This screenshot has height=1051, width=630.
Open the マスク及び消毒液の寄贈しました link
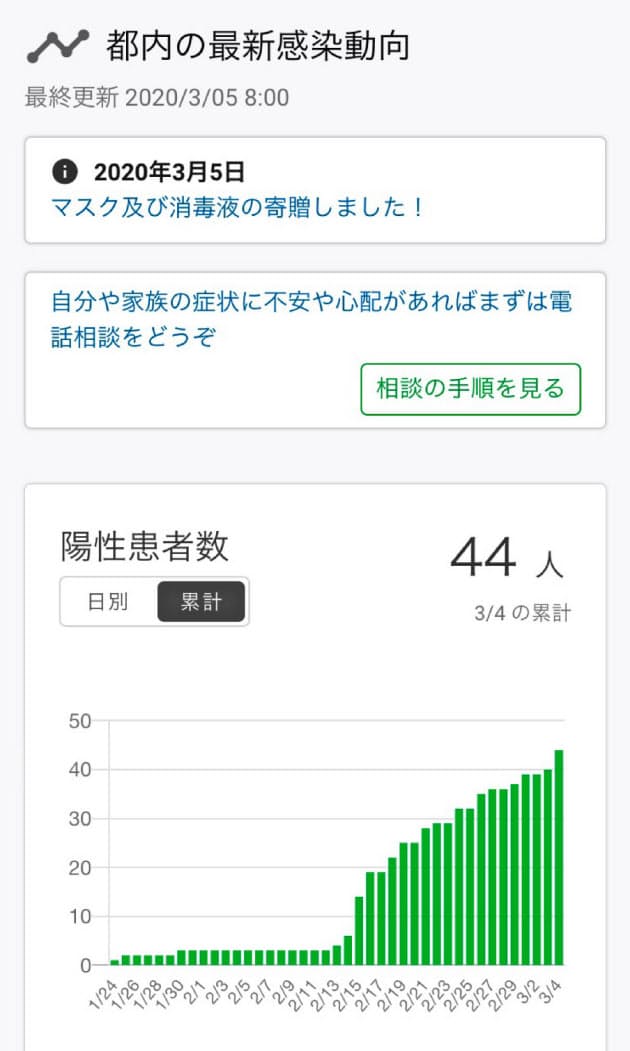[x=238, y=208]
